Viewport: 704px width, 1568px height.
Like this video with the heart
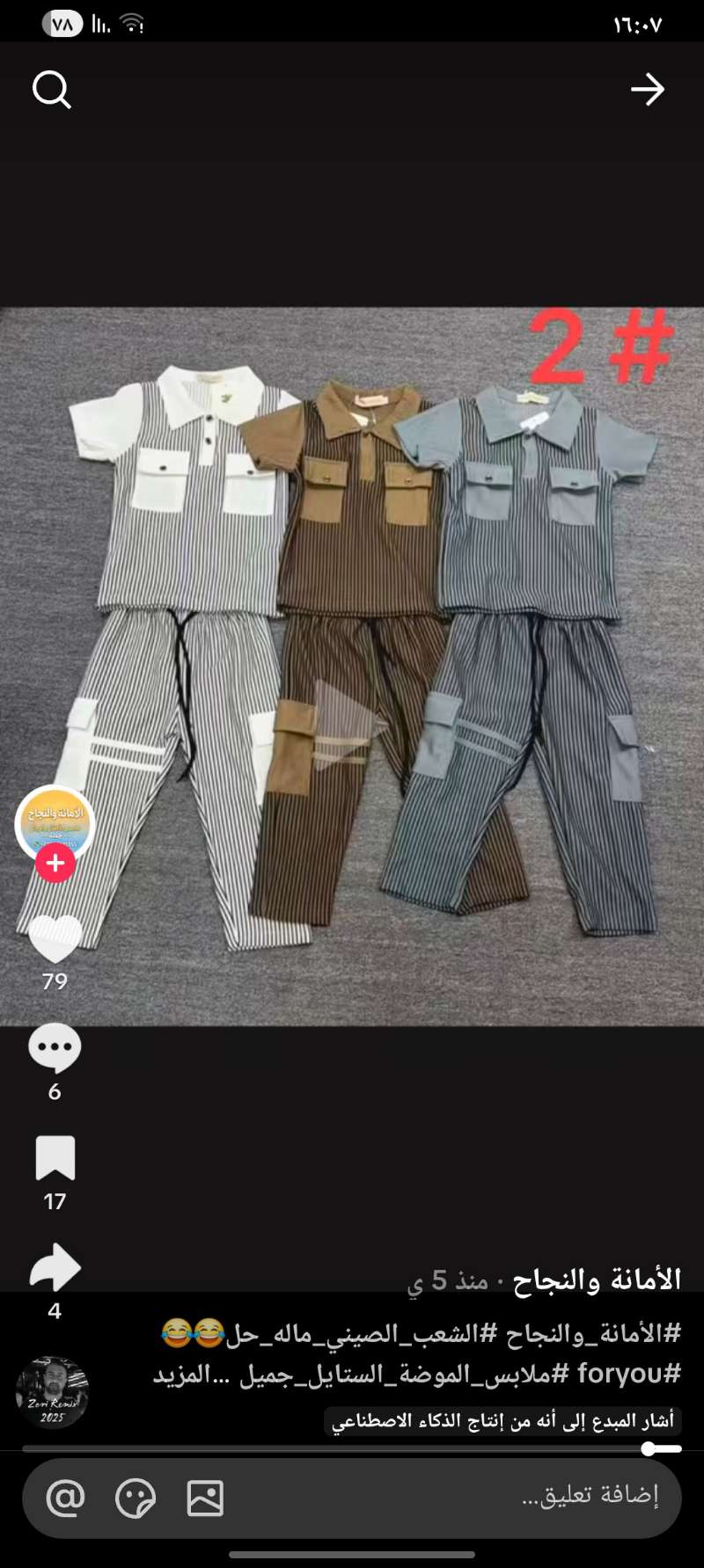click(x=55, y=937)
